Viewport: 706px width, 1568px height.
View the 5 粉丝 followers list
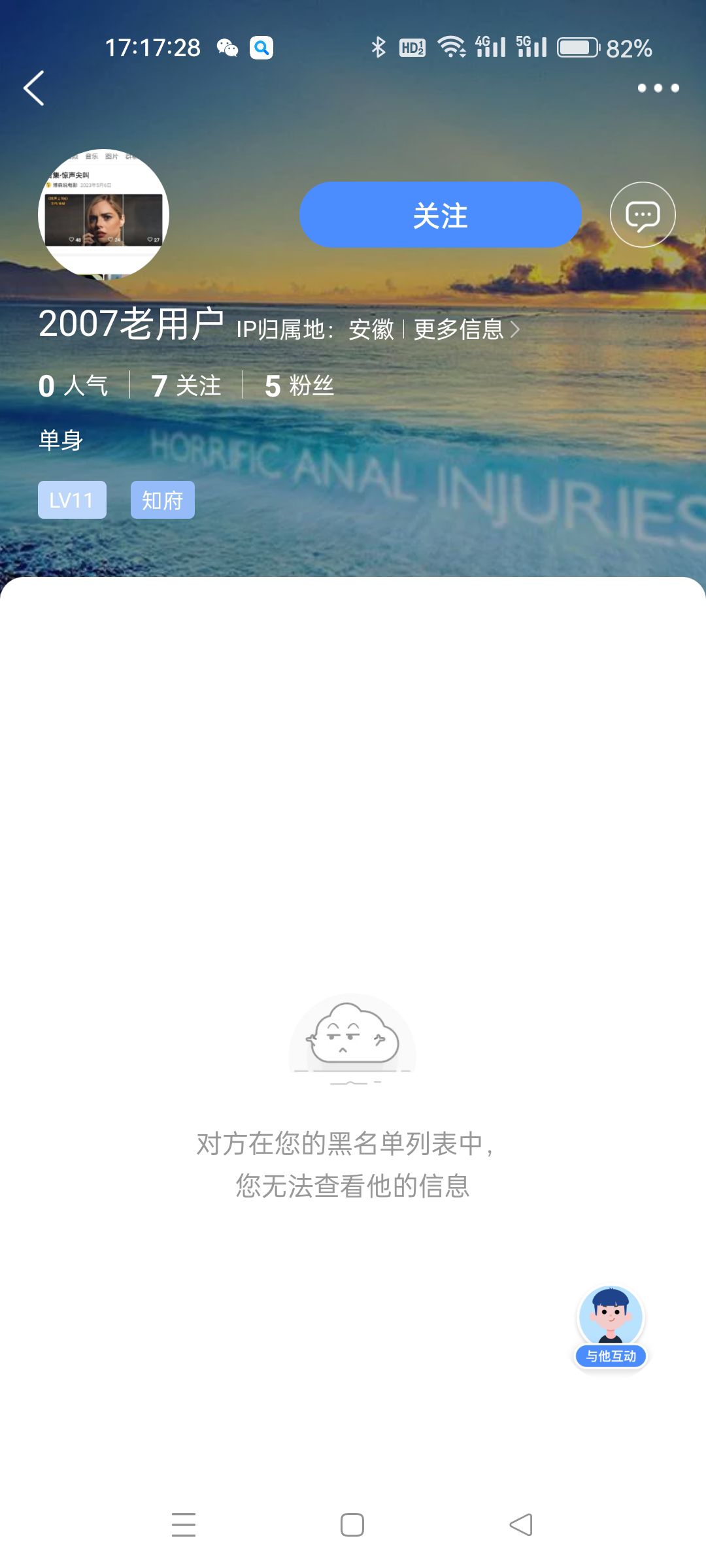299,385
